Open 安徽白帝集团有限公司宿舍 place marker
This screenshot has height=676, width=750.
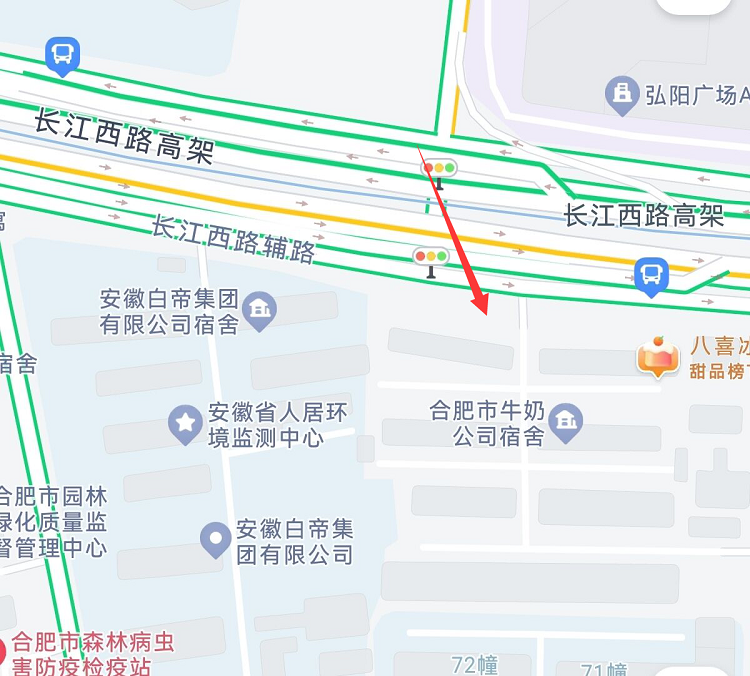pyautogui.click(x=260, y=311)
